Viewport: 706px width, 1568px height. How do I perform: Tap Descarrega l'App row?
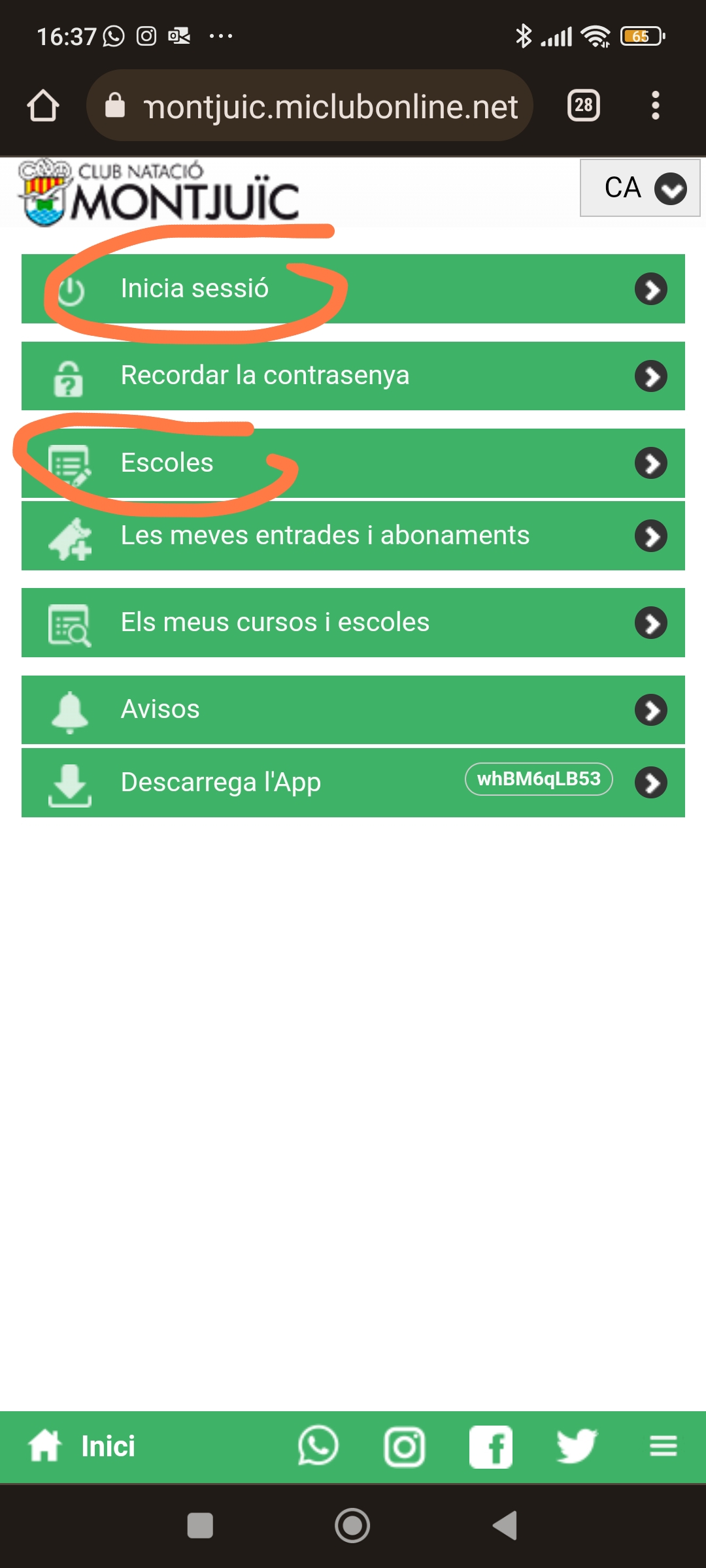coord(353,783)
